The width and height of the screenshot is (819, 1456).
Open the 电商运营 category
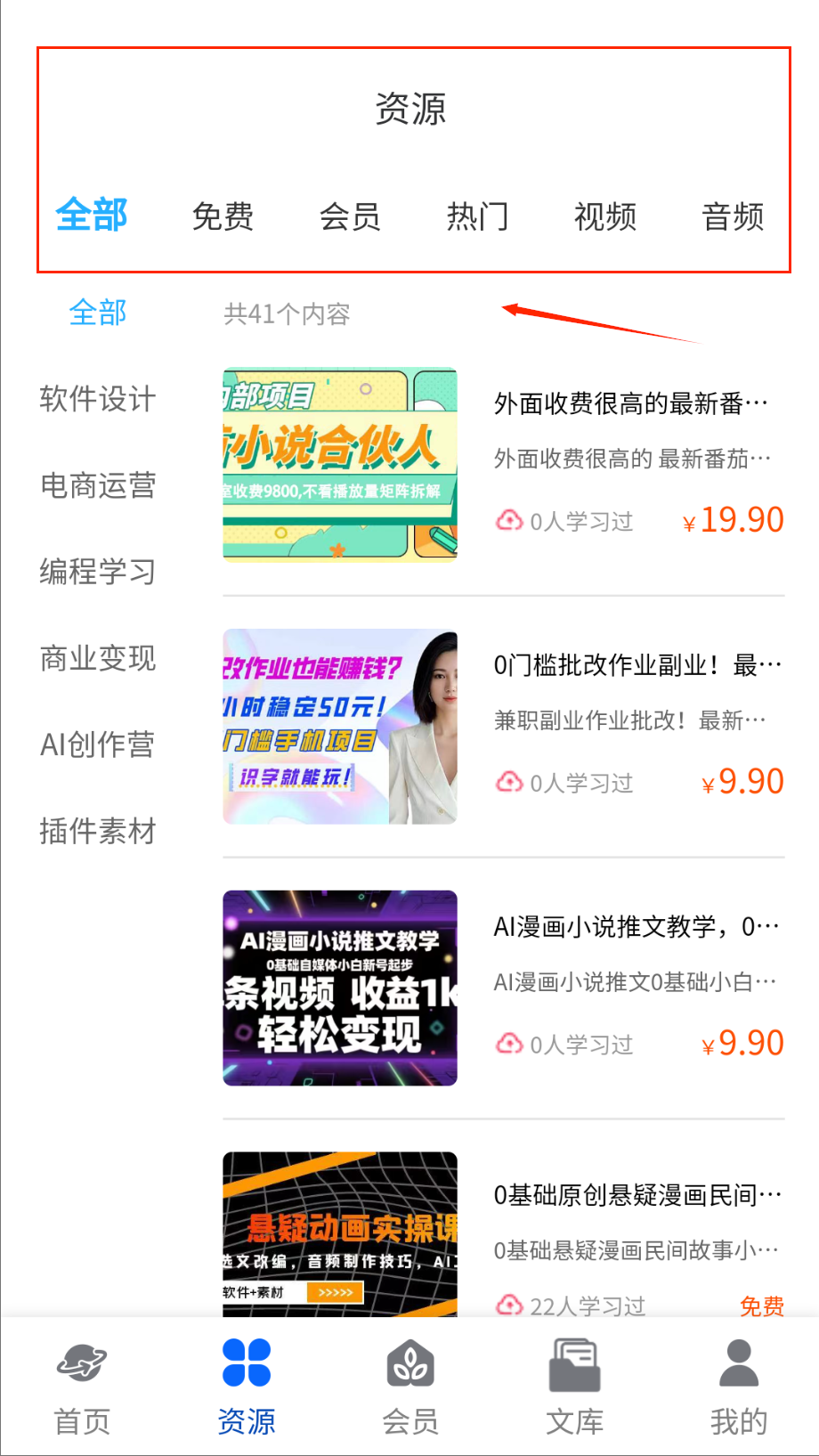(x=98, y=485)
